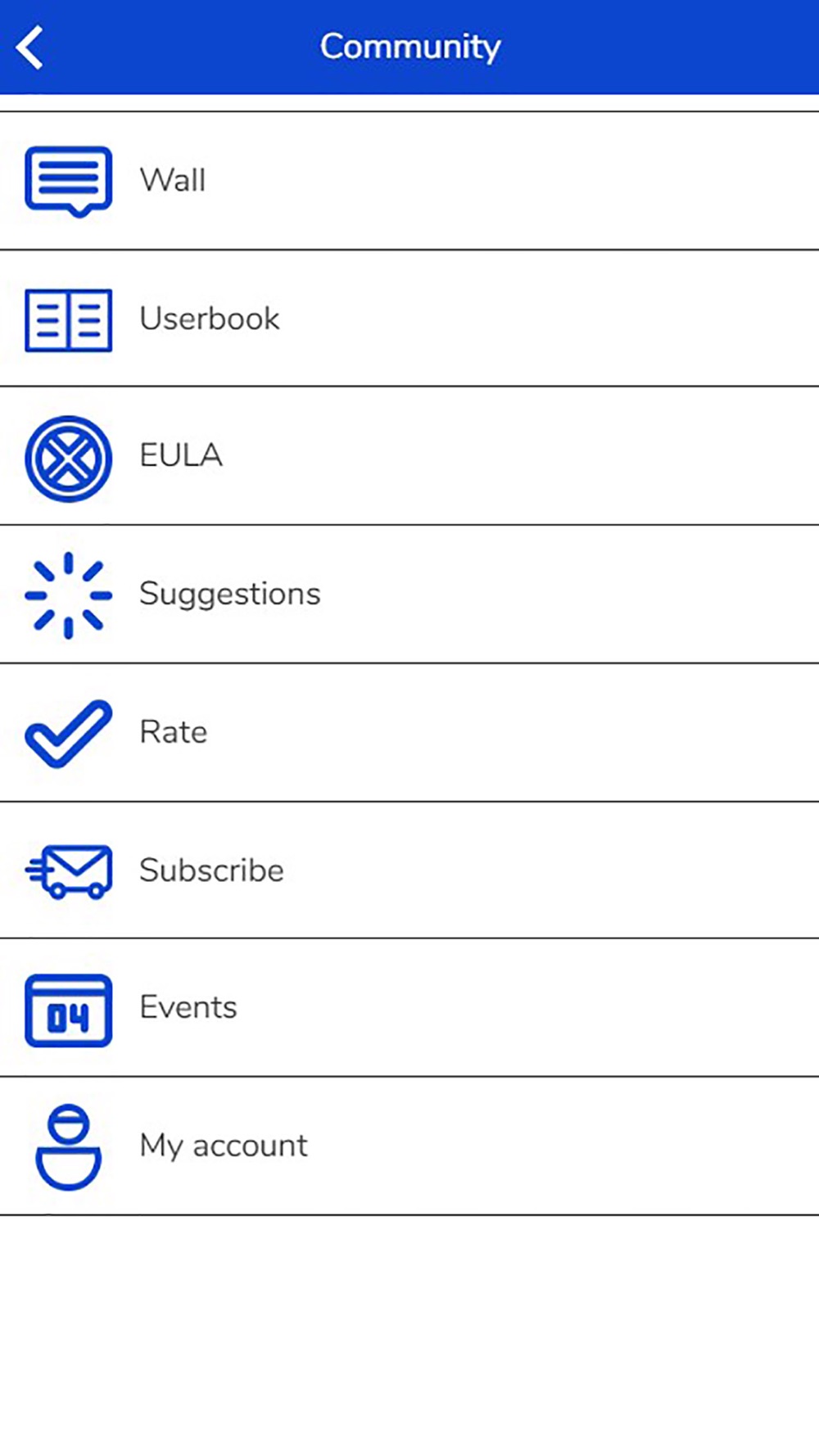Image resolution: width=819 pixels, height=1456 pixels.
Task: Go to My account
Action: [x=409, y=1146]
